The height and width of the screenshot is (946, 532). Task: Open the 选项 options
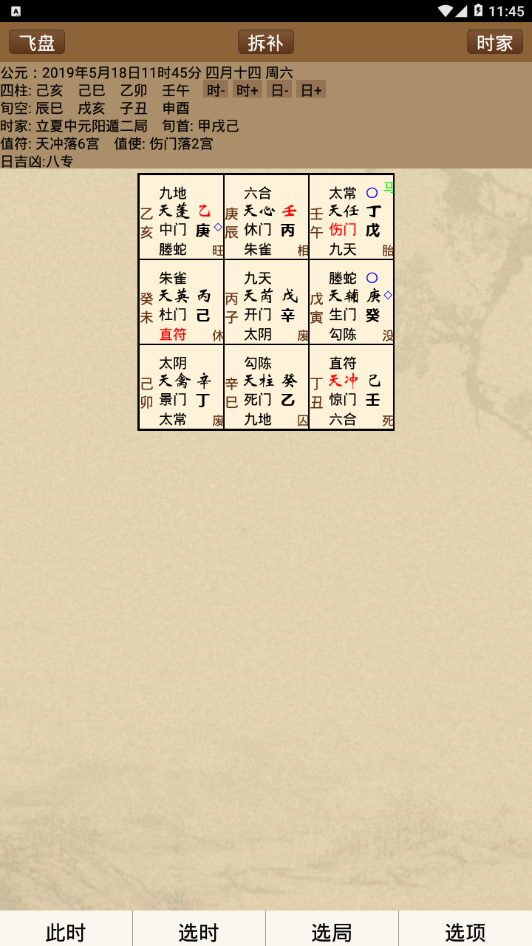pyautogui.click(x=465, y=930)
